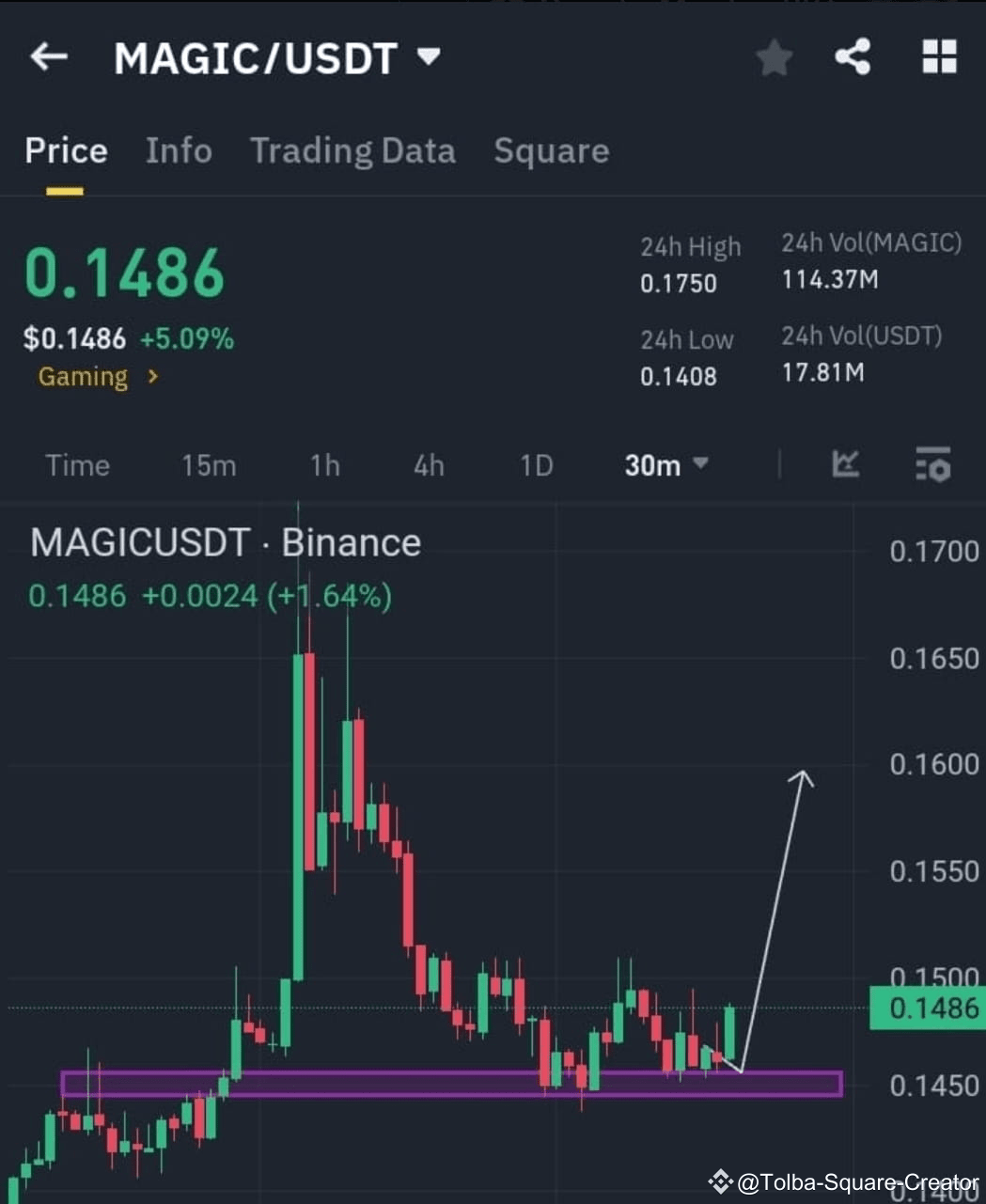
Task: Switch to the Trading Data tab
Action: (352, 150)
